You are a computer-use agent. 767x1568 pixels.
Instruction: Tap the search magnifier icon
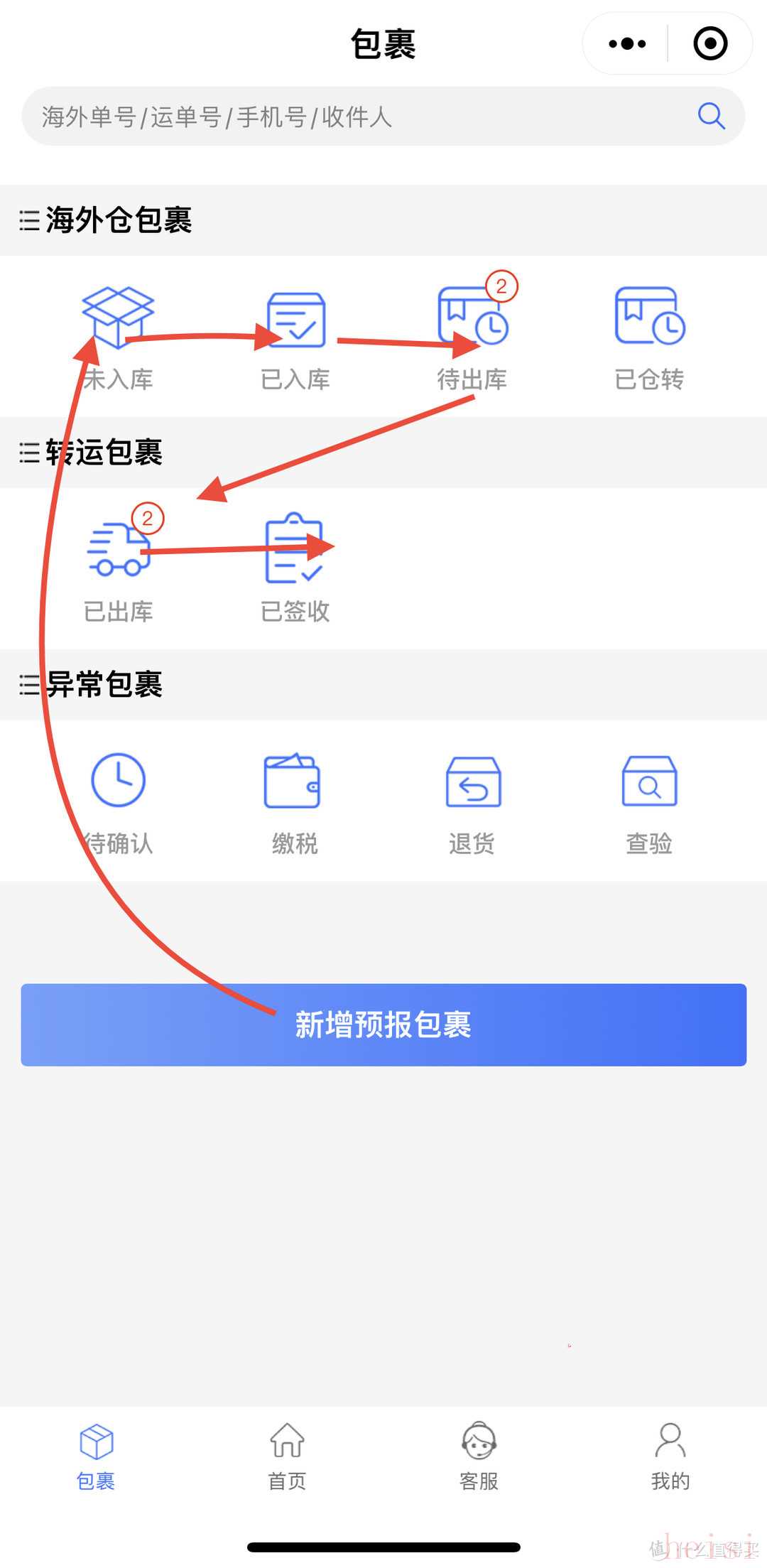pyautogui.click(x=711, y=116)
